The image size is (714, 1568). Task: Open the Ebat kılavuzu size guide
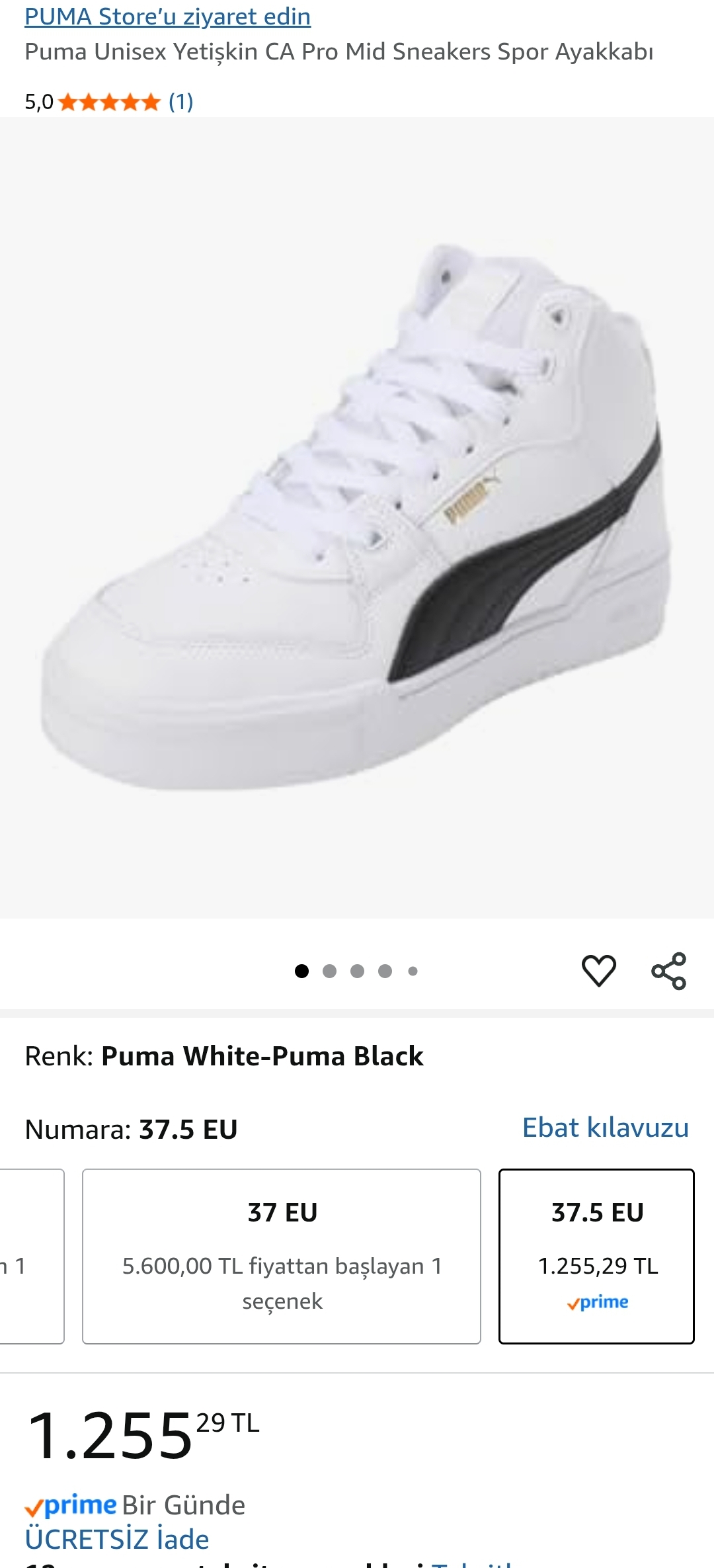(606, 1128)
